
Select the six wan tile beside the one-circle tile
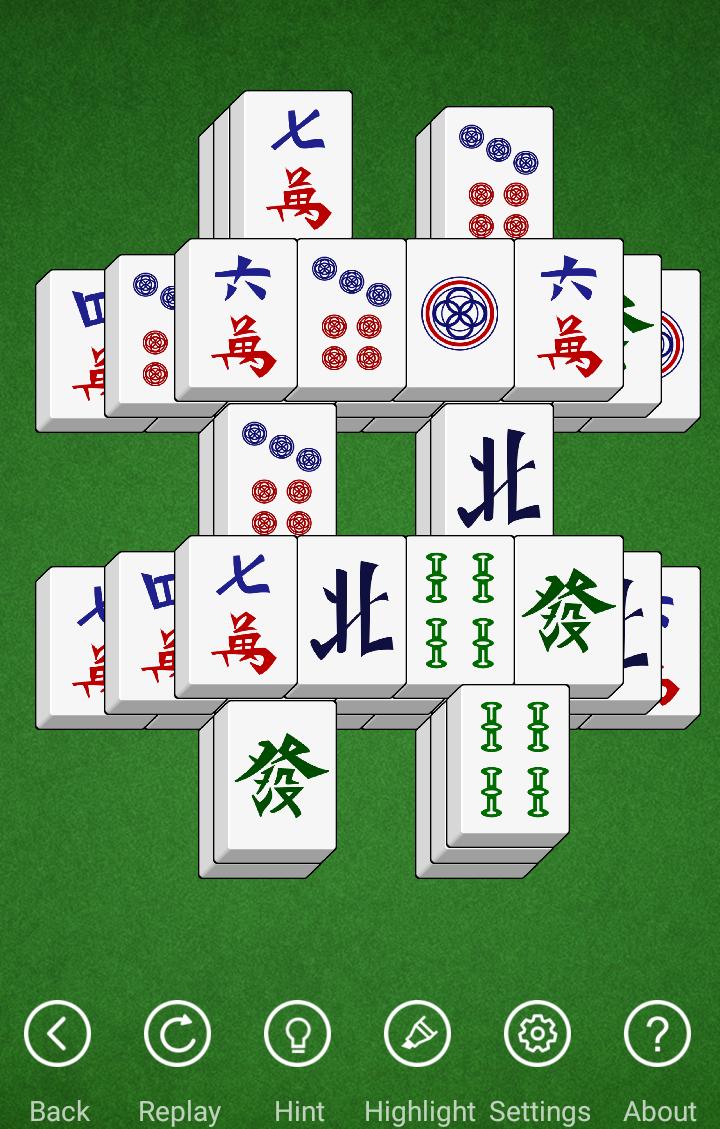[x=568, y=315]
